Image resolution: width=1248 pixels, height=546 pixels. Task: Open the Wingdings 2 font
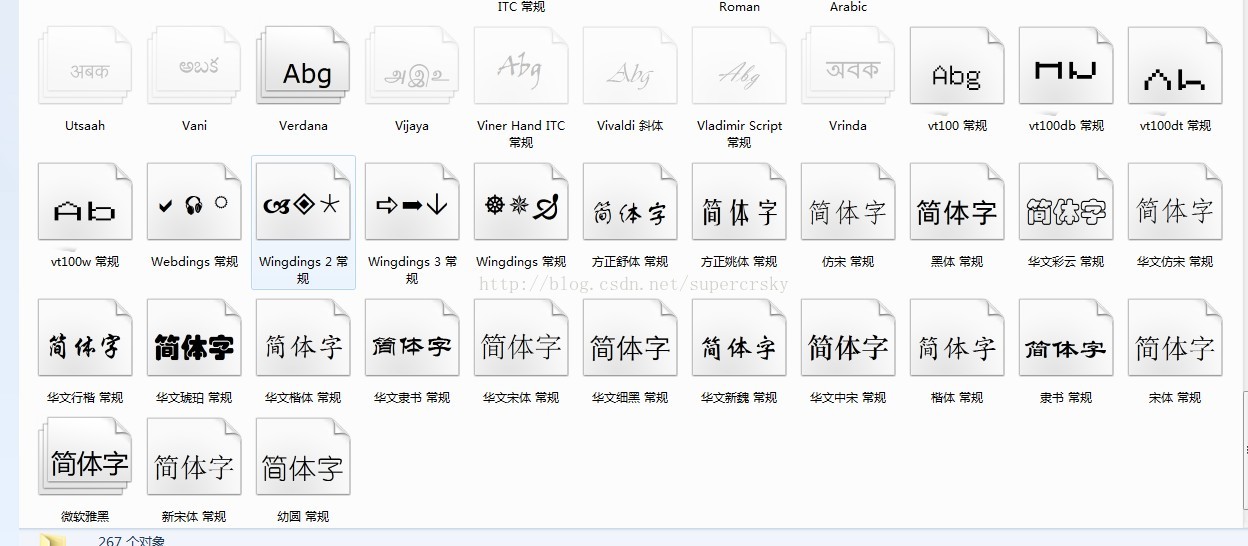tap(303, 204)
